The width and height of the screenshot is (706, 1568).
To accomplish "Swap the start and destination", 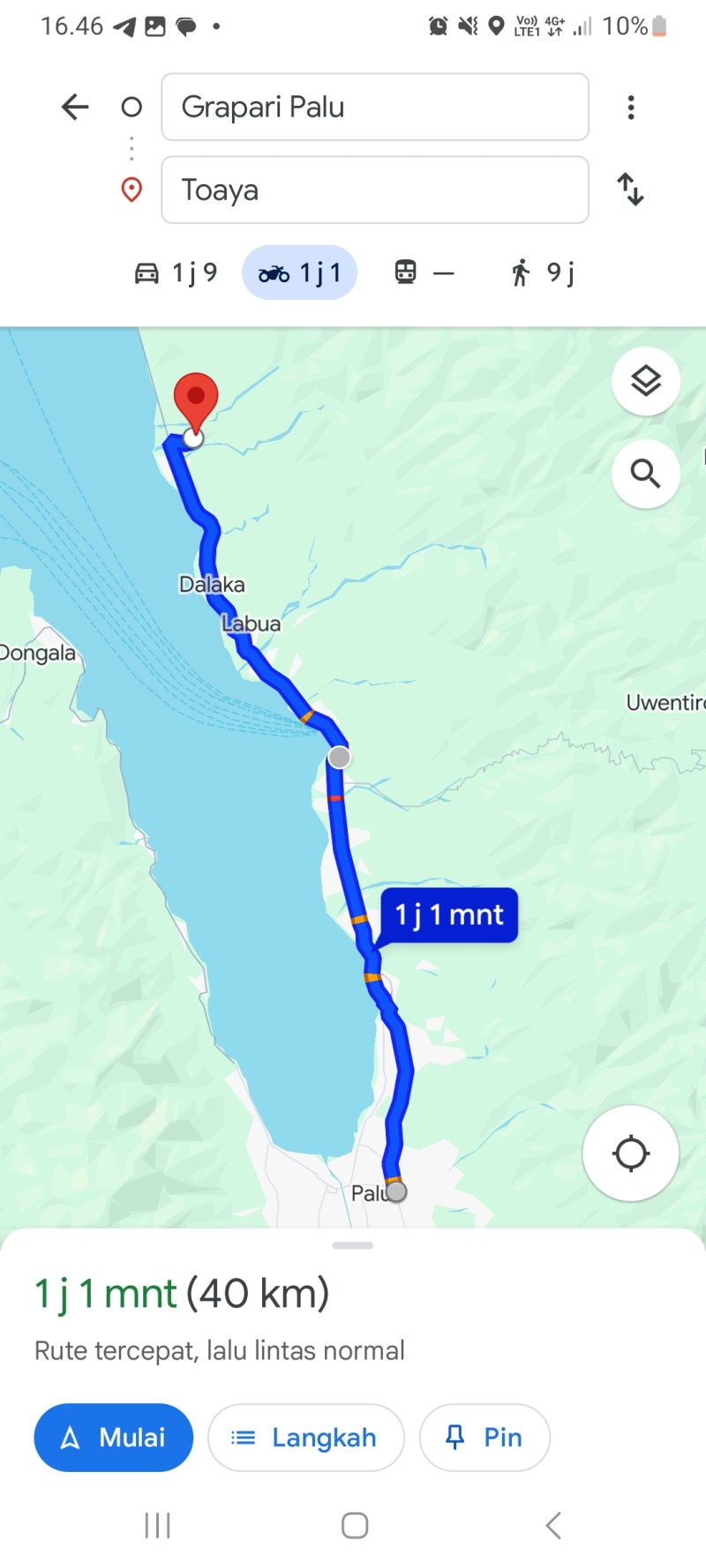I will click(x=630, y=190).
